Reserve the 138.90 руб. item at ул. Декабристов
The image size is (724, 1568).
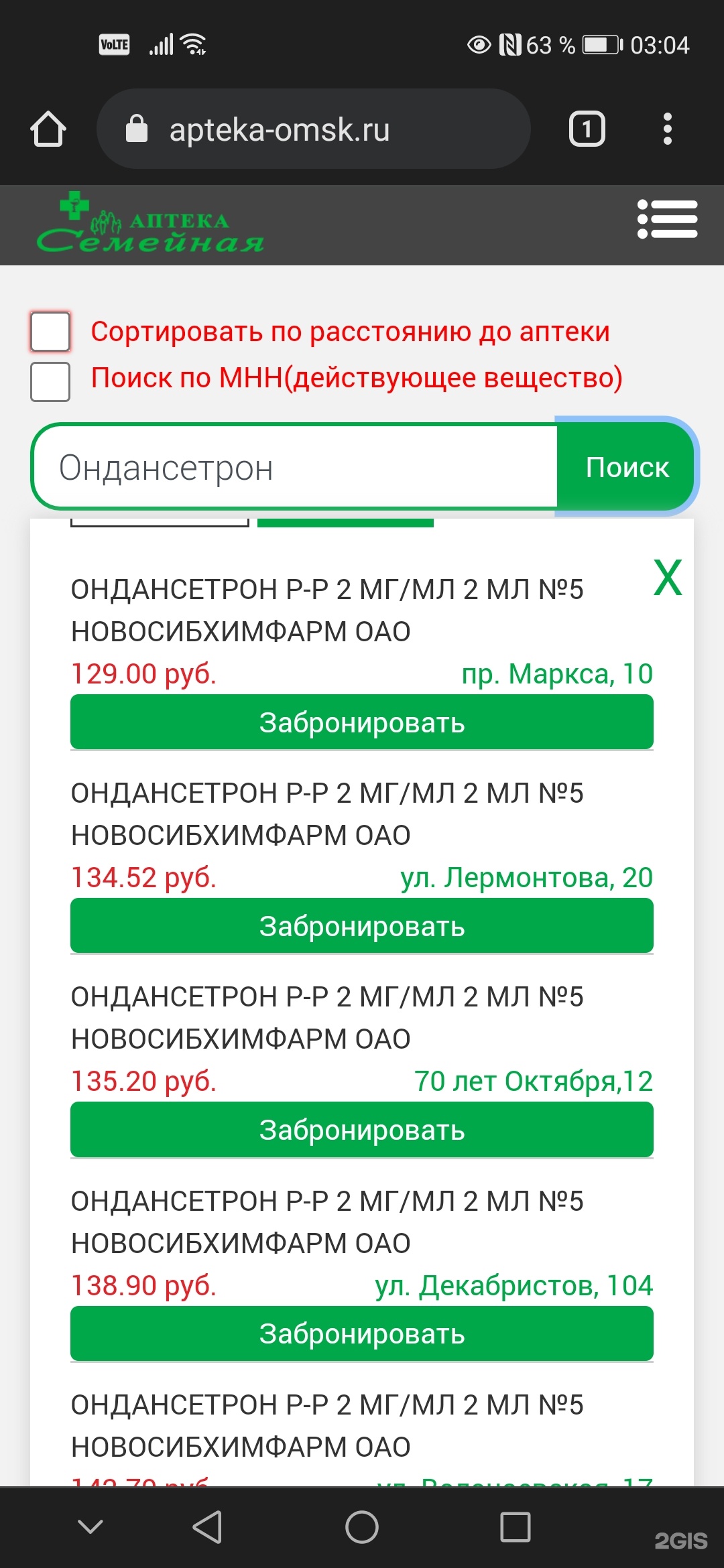pos(362,1333)
